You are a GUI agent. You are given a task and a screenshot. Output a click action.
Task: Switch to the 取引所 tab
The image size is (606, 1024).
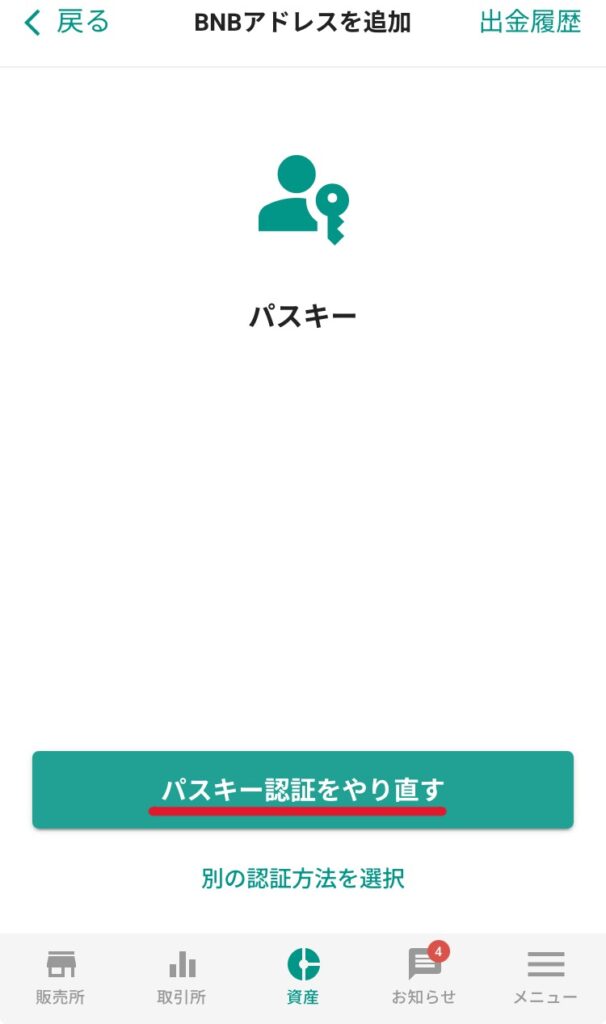click(182, 977)
